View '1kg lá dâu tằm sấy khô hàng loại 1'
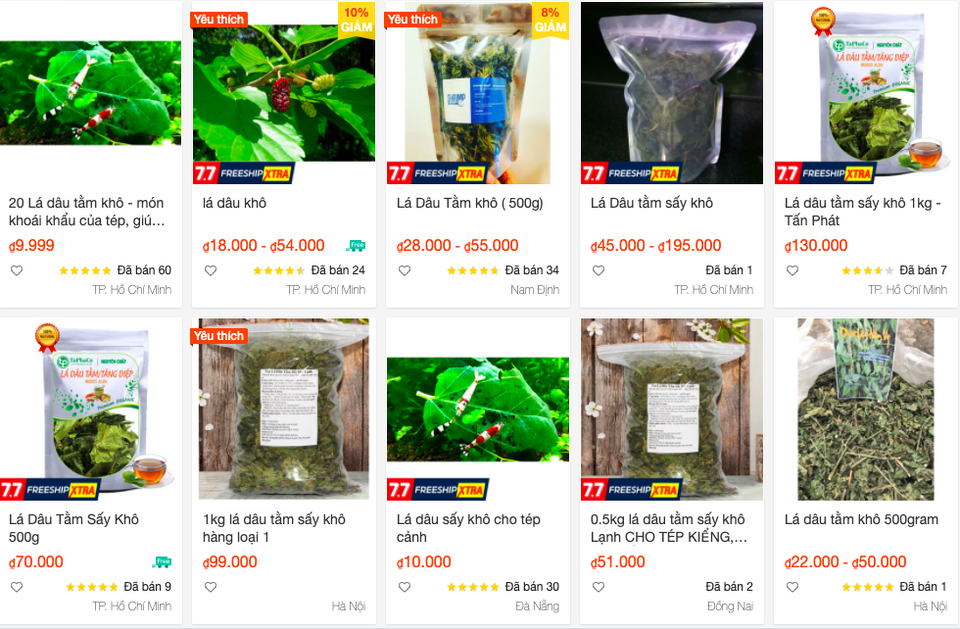 pos(274,528)
